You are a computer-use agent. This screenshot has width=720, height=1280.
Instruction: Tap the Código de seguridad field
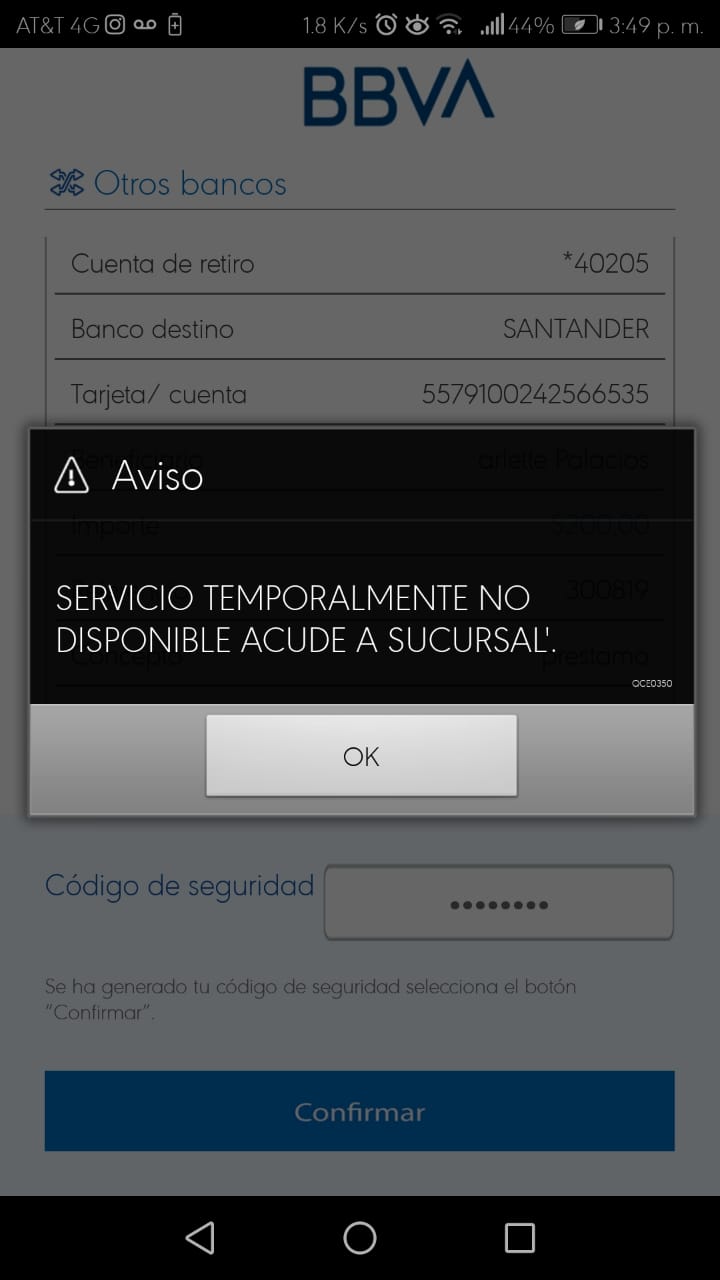[498, 903]
